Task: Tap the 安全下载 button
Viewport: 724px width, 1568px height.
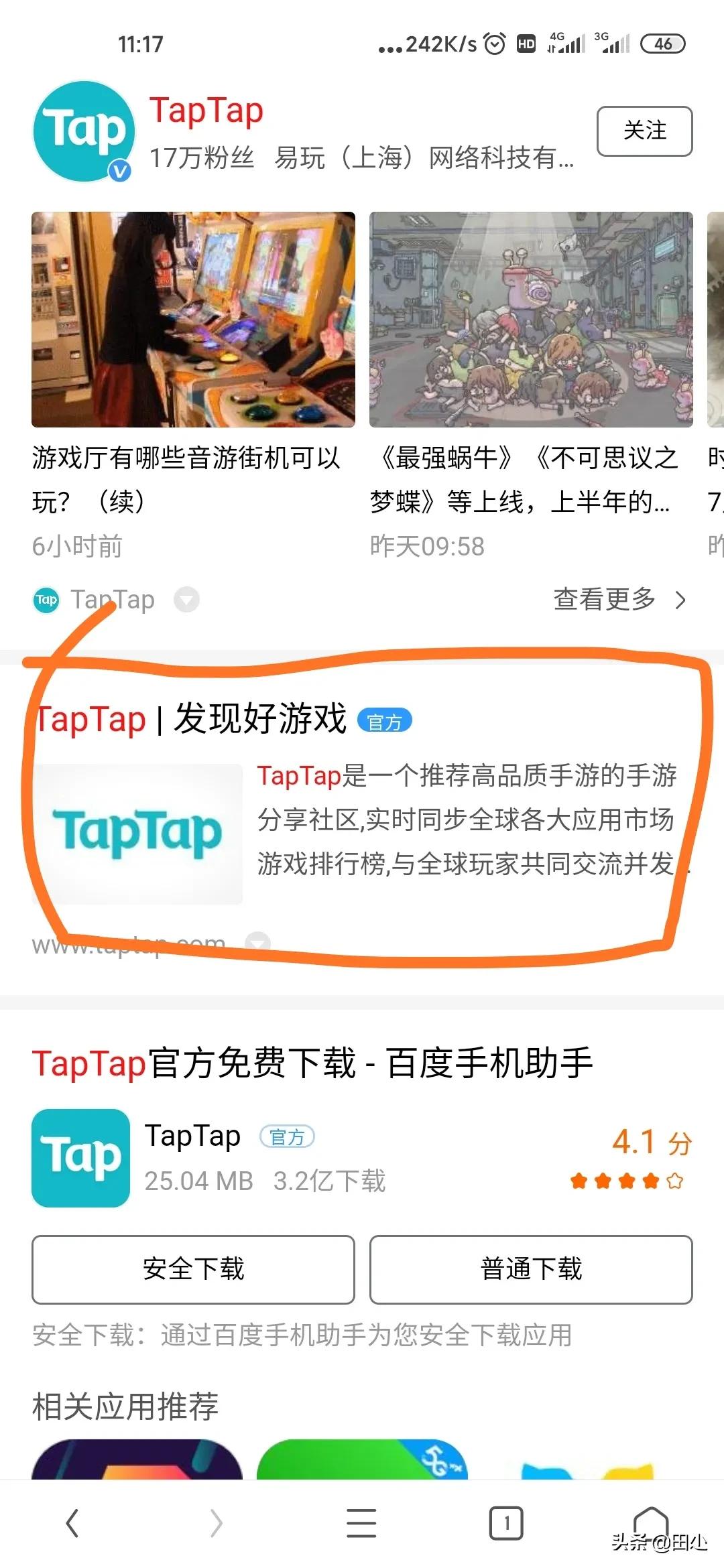Action: (193, 1269)
